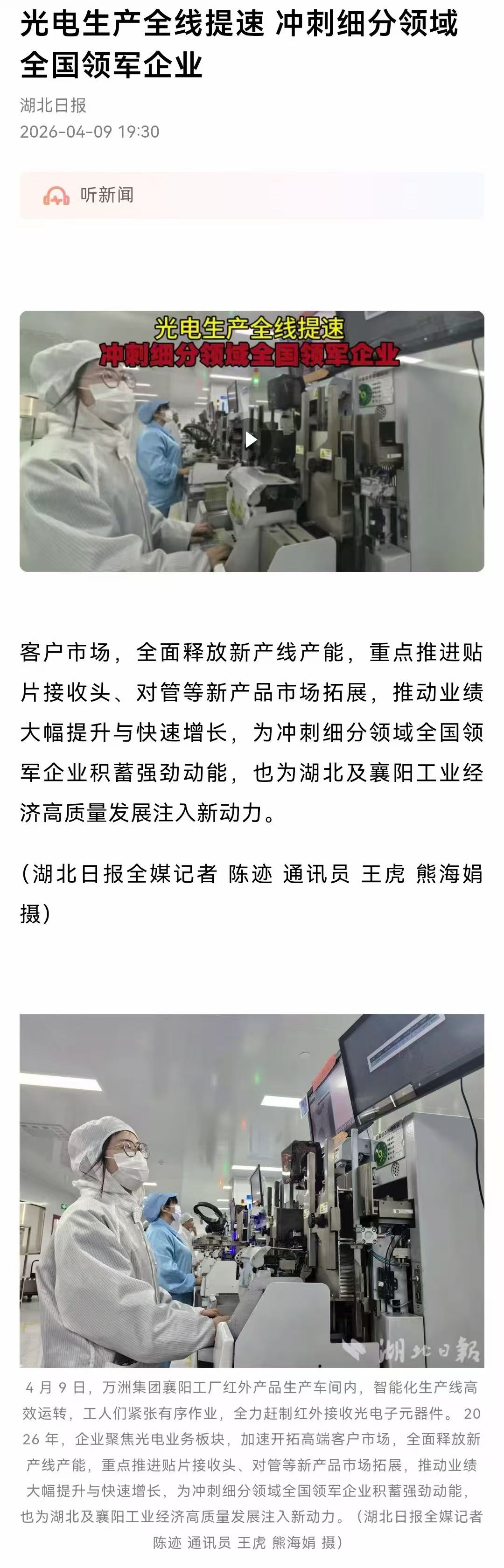The image size is (504, 1568).
Task: Tap the 听新闻 listen-to-news button
Action: [x=89, y=195]
